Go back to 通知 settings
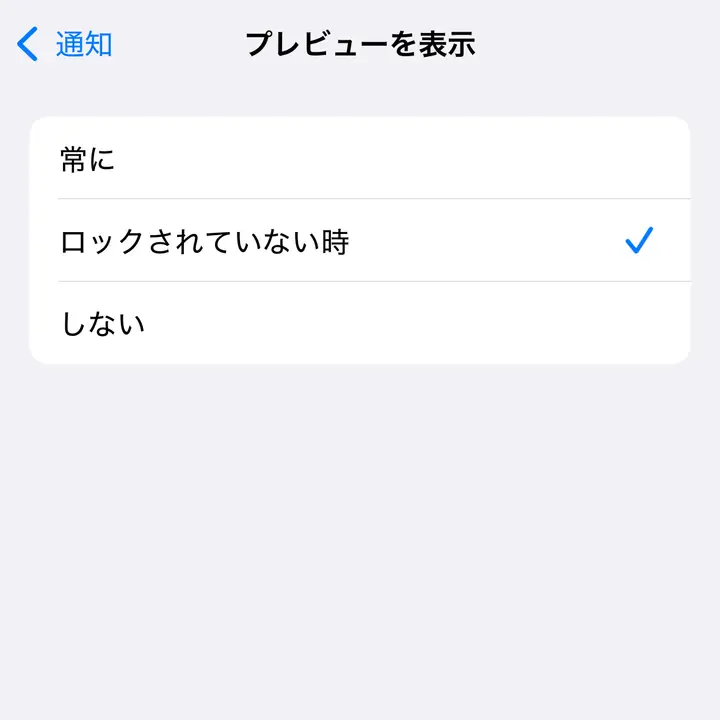 coord(66,44)
